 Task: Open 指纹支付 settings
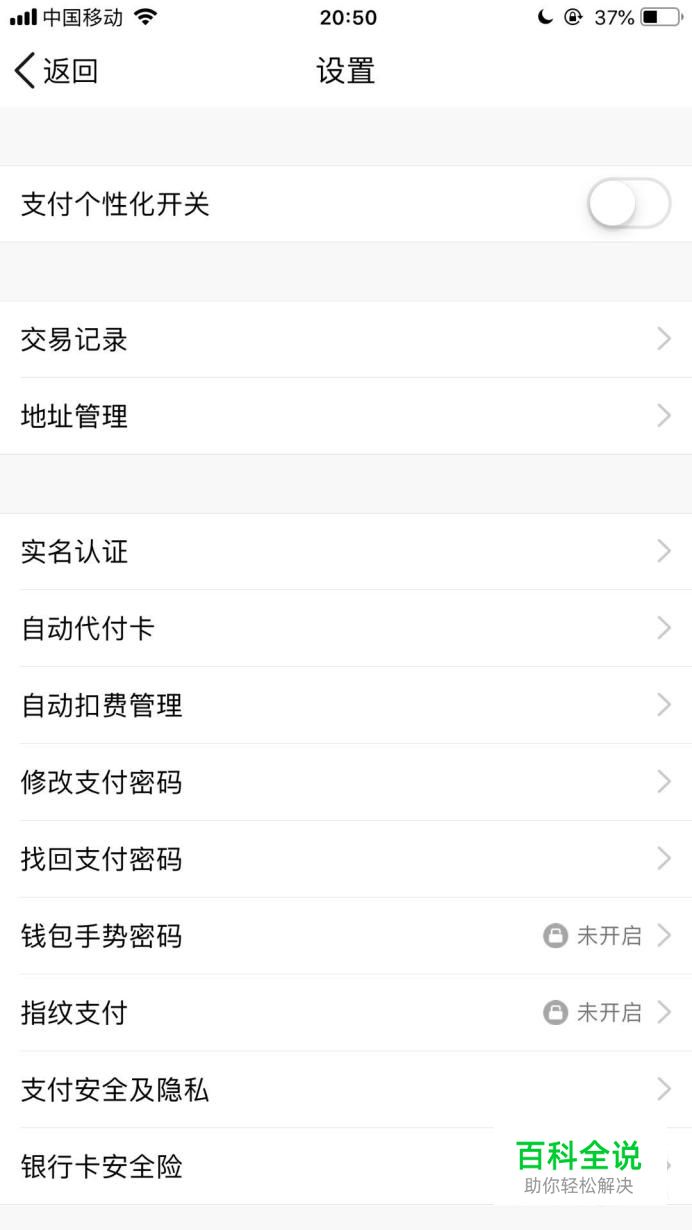(x=346, y=1013)
